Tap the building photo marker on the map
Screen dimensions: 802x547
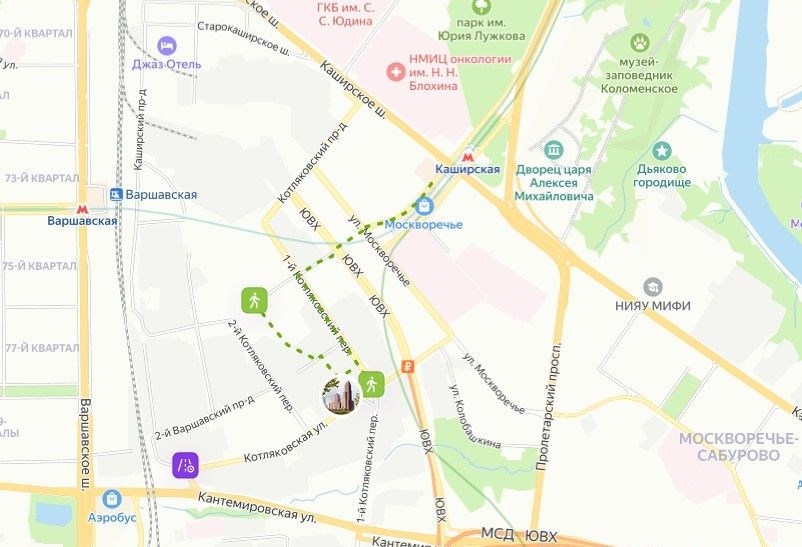click(340, 396)
